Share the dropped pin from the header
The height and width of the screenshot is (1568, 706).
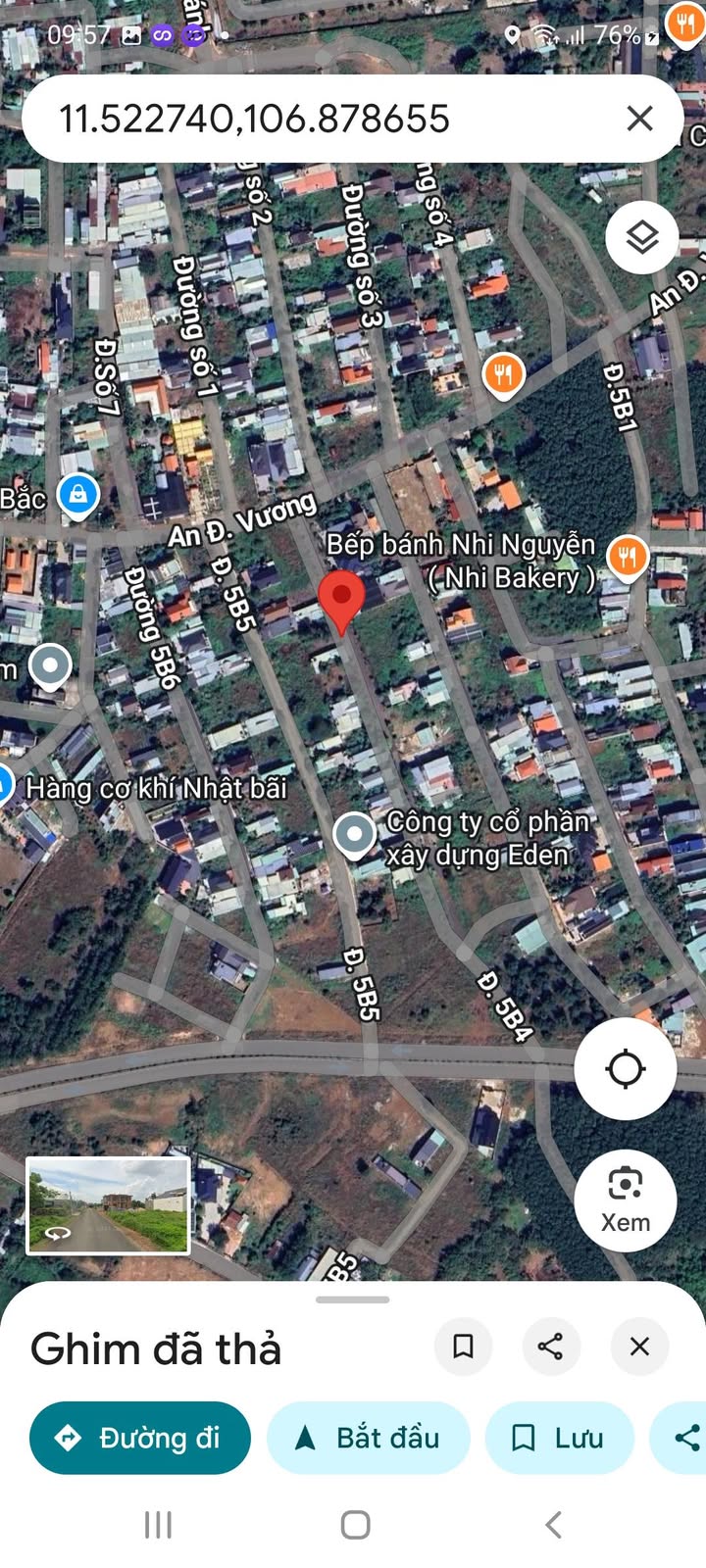[x=551, y=1346]
